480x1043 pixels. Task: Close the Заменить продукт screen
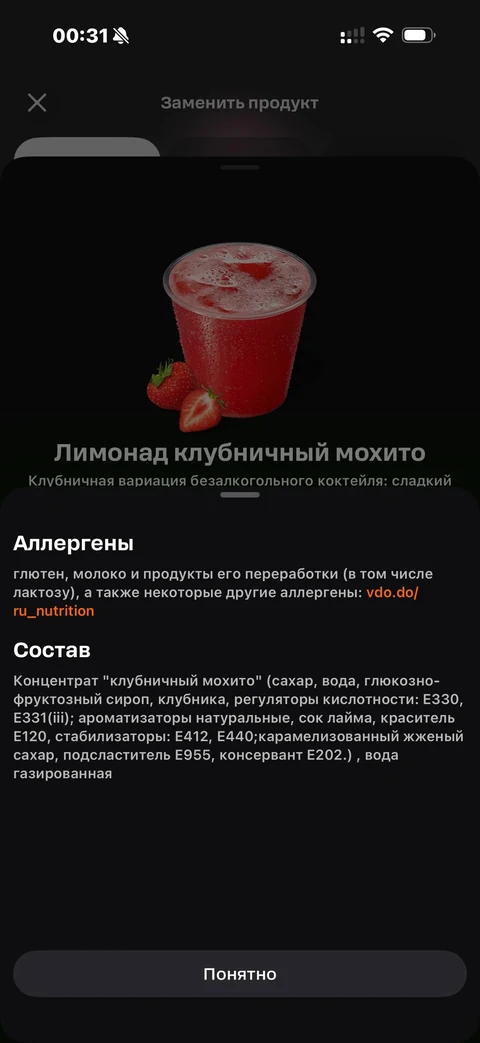click(x=37, y=102)
